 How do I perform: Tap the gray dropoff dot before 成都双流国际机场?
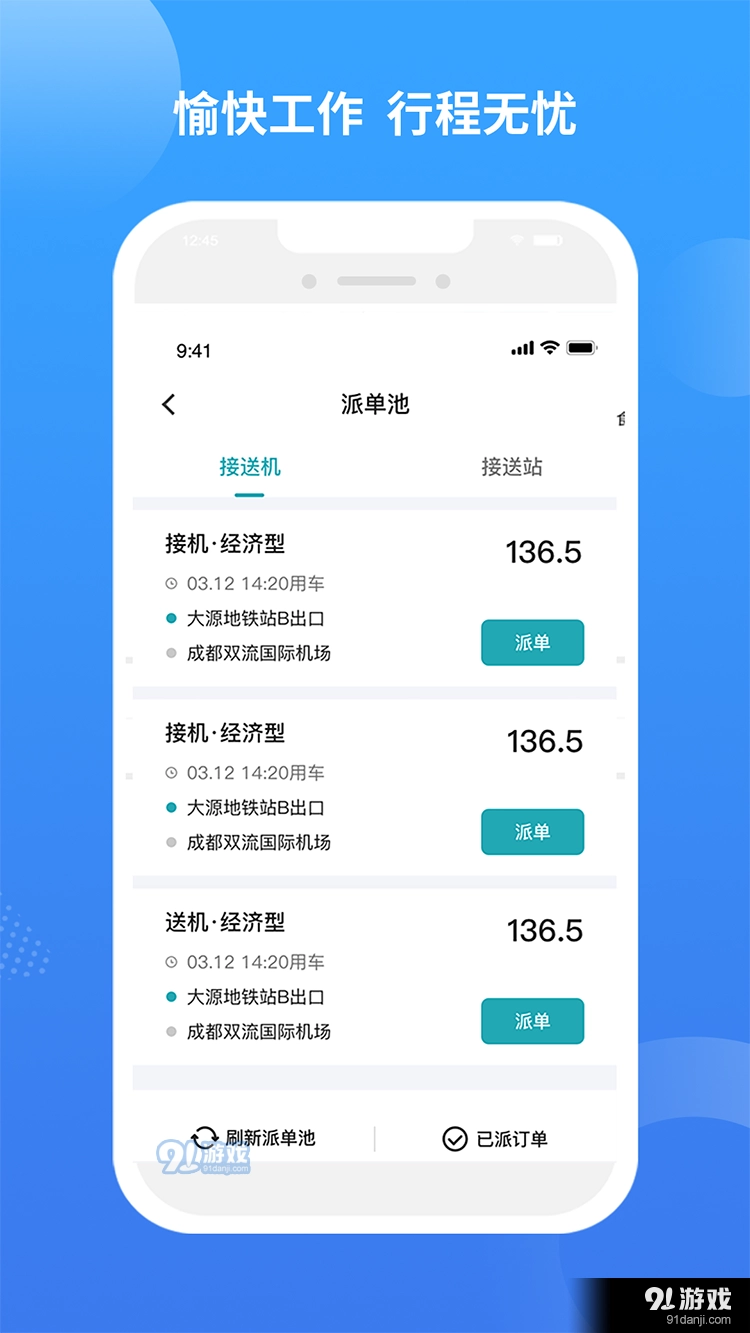(171, 653)
